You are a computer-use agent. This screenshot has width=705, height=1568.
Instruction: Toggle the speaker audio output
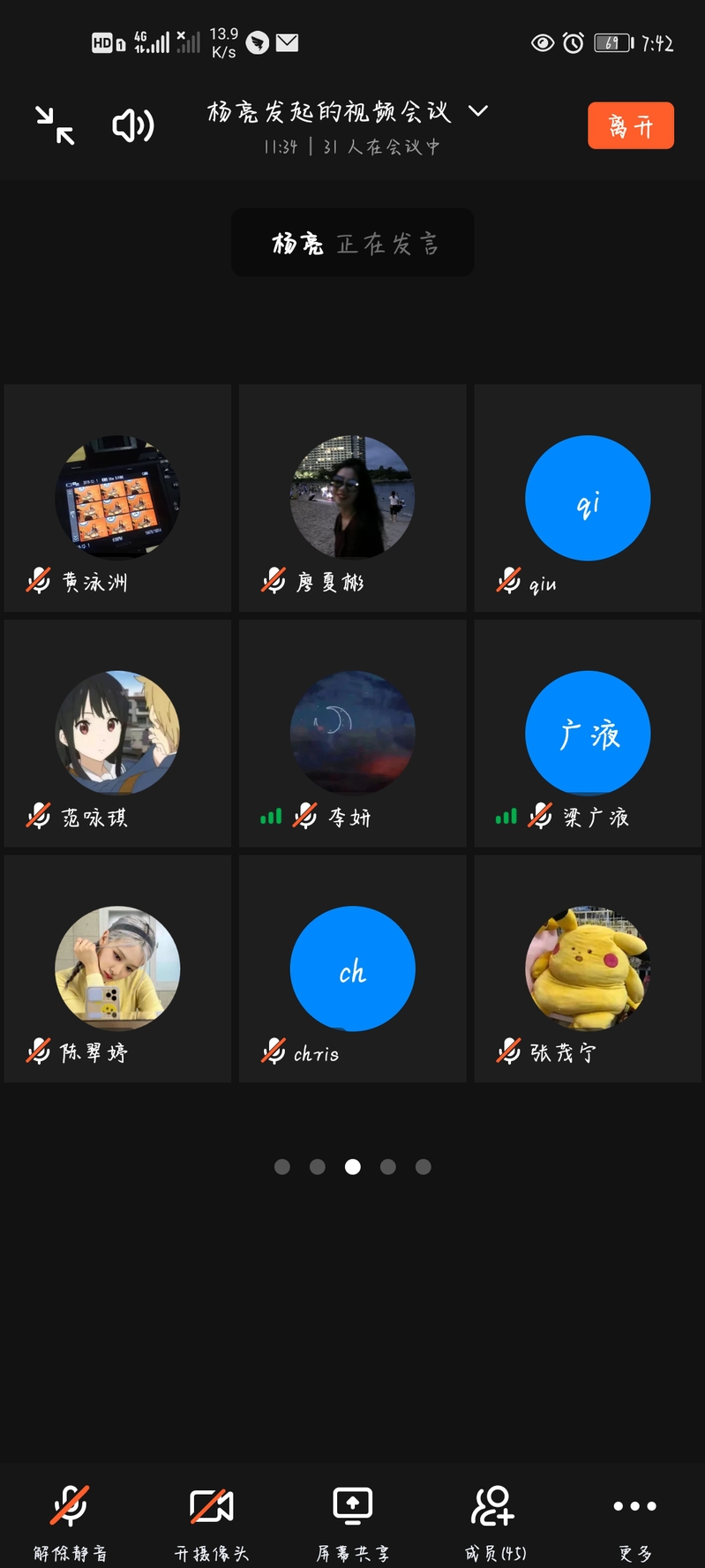[x=132, y=126]
